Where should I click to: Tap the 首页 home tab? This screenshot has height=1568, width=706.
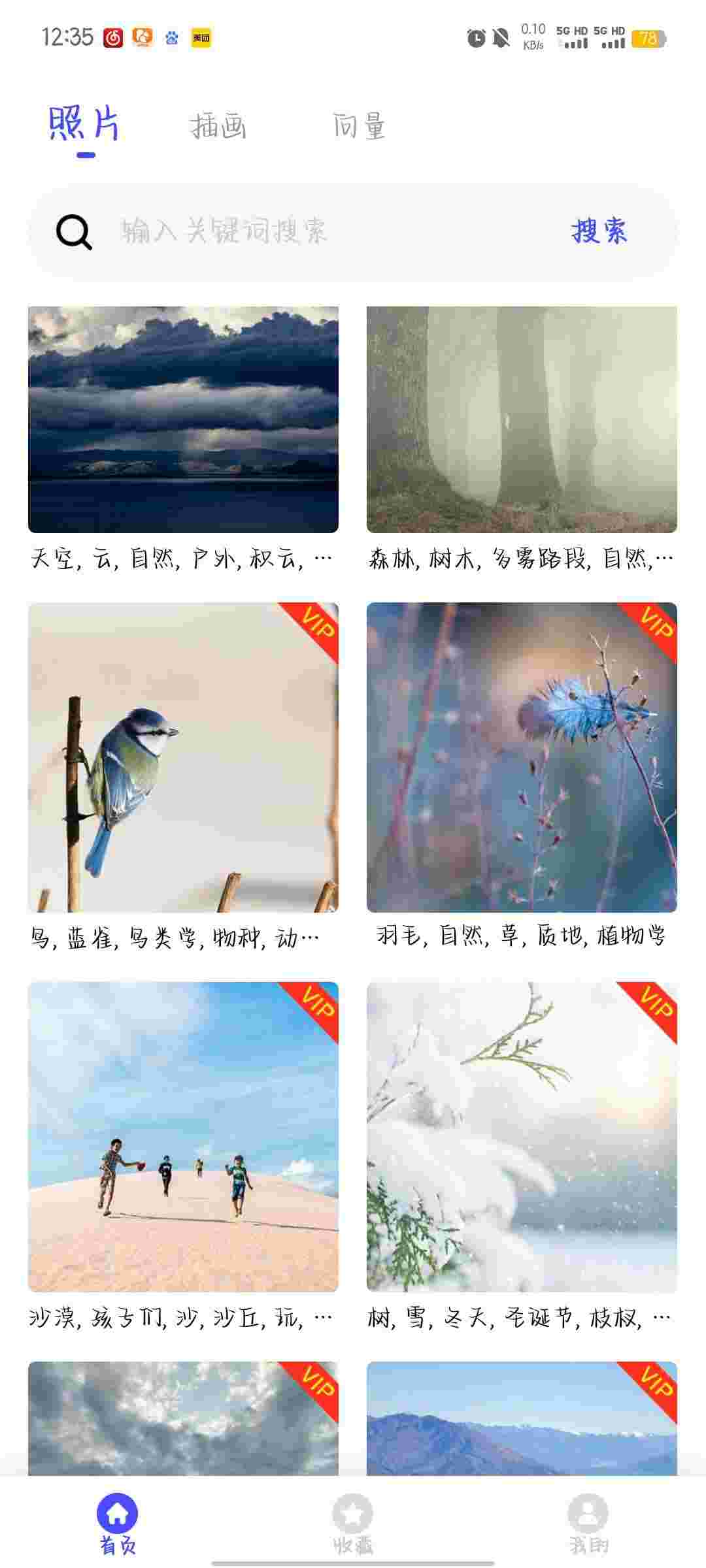118,1524
